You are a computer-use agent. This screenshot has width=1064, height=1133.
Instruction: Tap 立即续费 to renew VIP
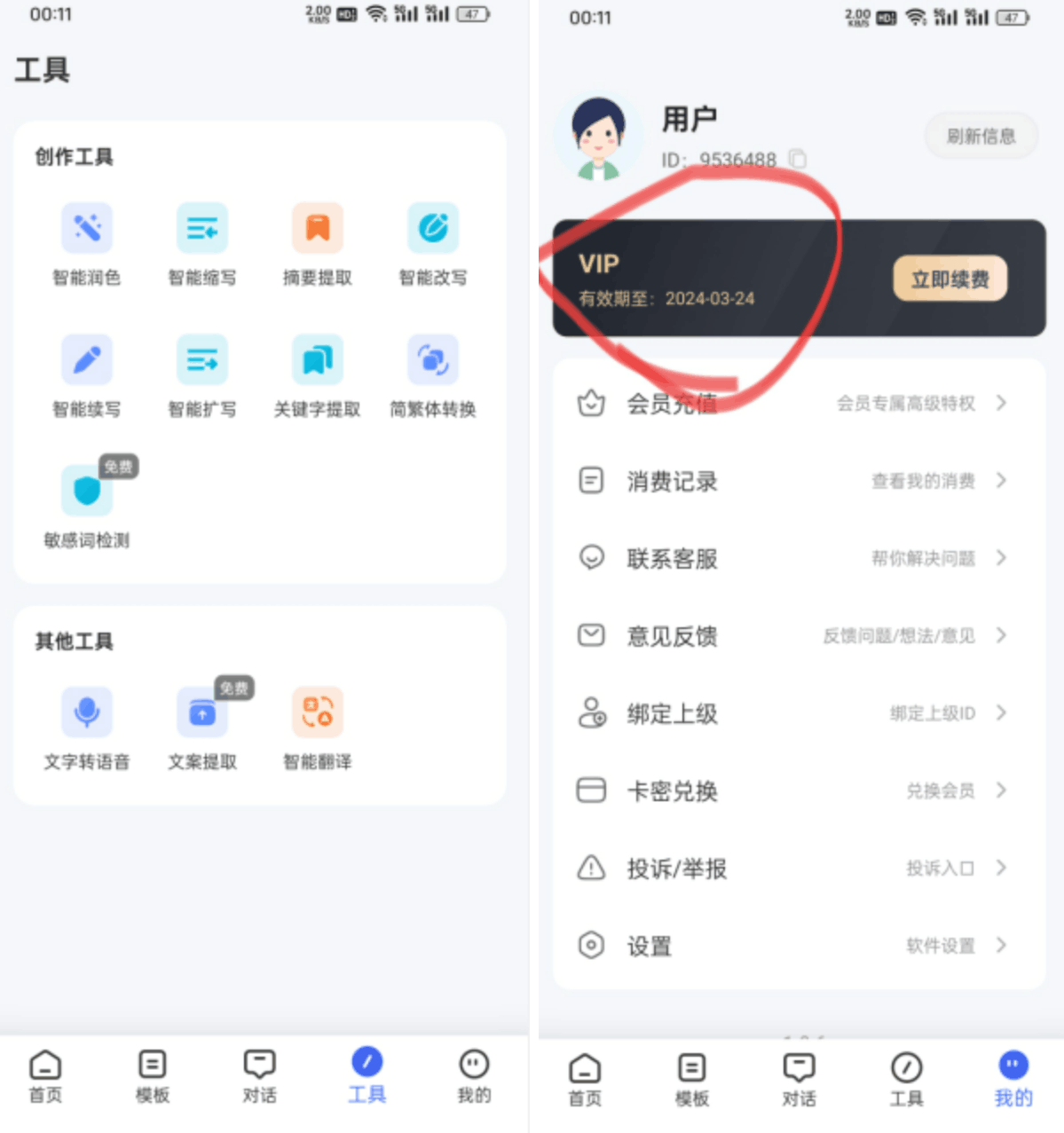click(950, 279)
